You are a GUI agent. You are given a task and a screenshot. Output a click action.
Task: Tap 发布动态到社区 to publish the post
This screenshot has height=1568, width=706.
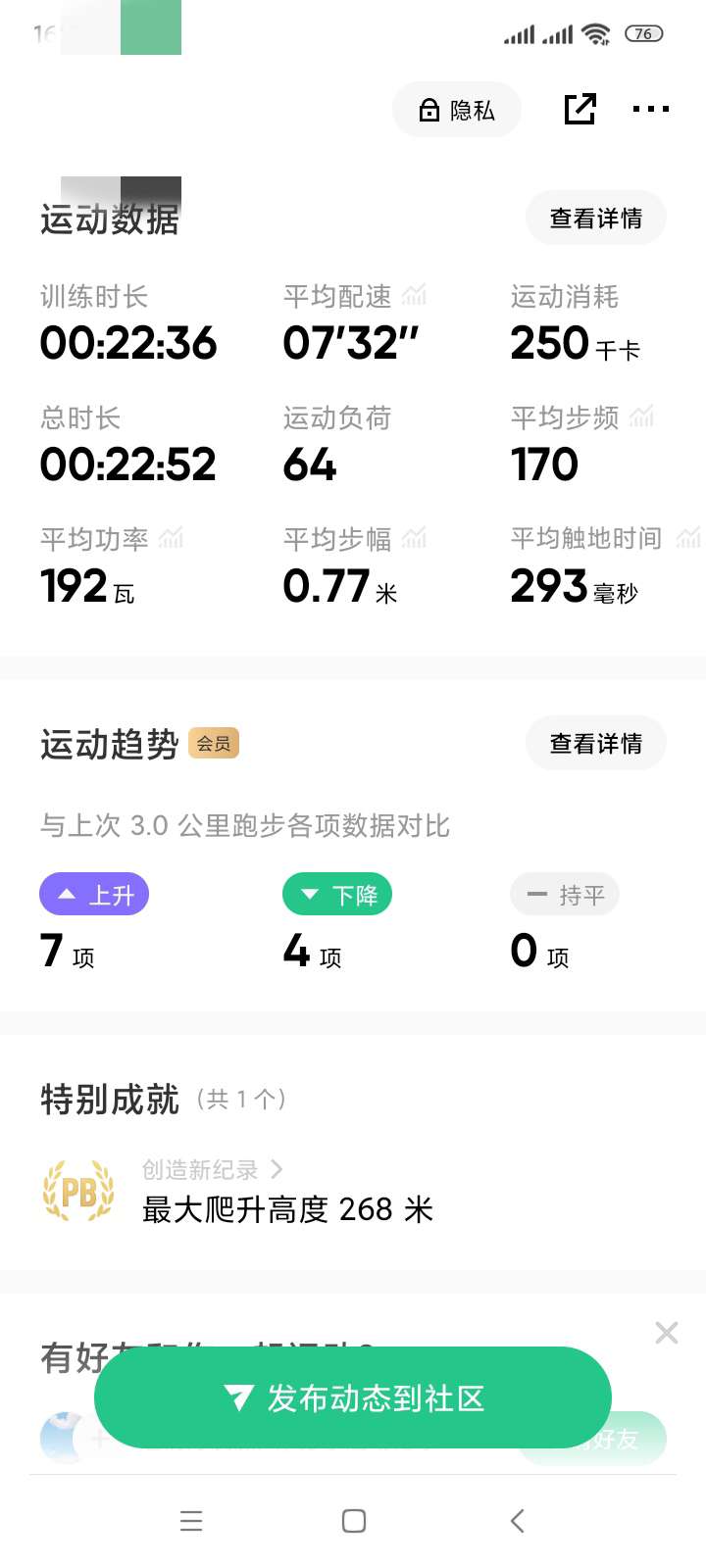(x=353, y=1398)
